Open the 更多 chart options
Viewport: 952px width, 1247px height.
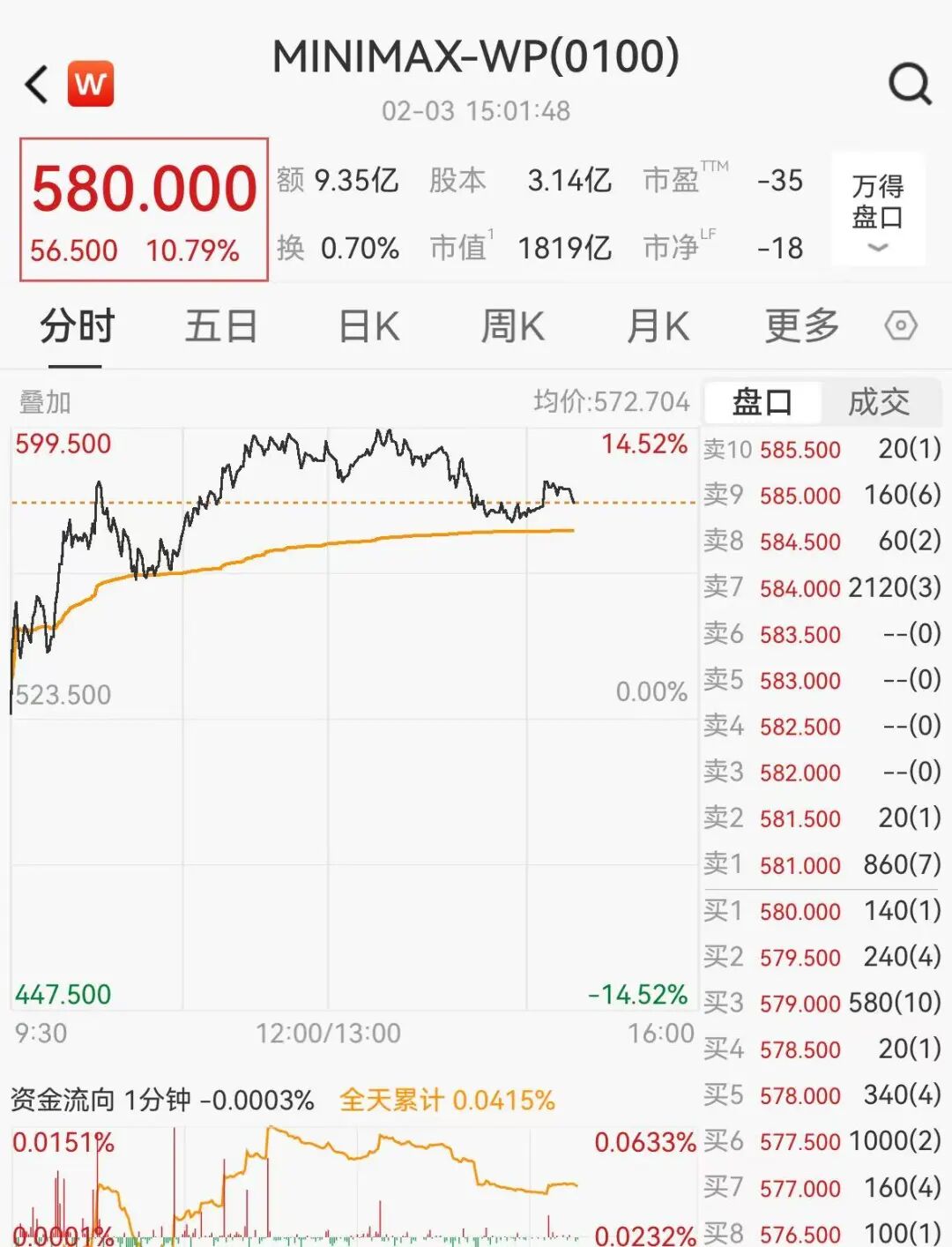[x=801, y=326]
